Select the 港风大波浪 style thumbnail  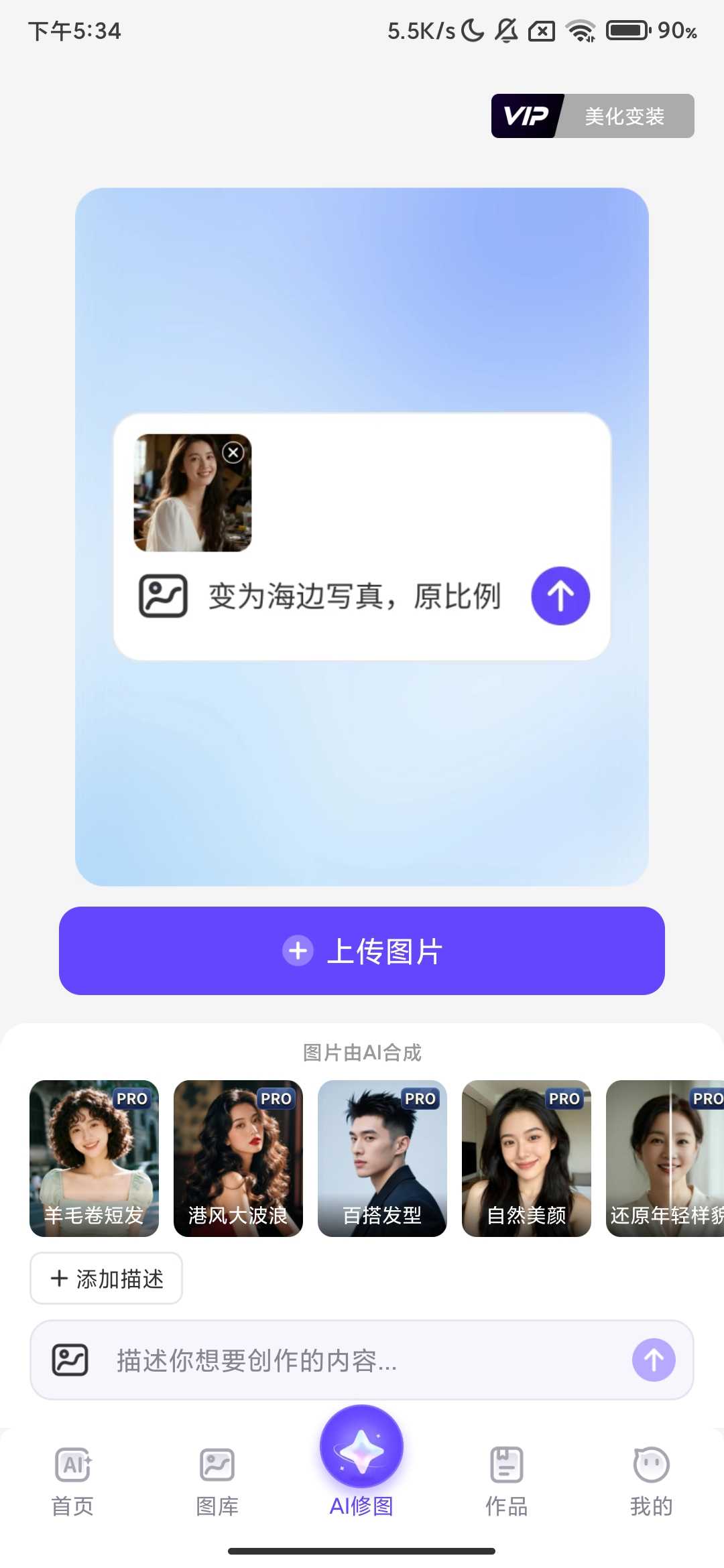pos(238,1159)
